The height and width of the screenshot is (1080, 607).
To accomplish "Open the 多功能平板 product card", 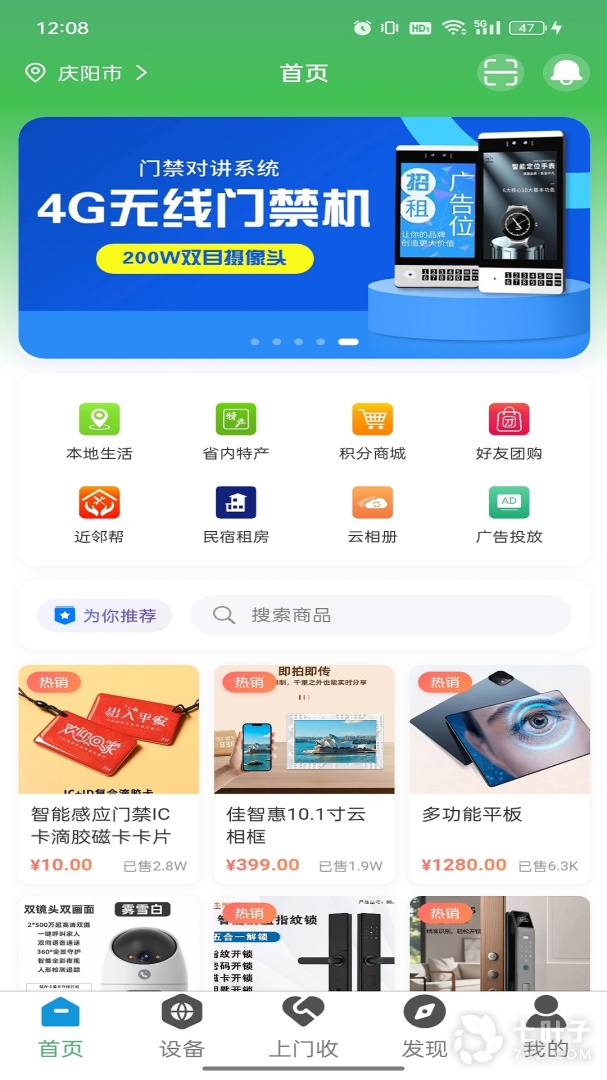I will point(499,773).
